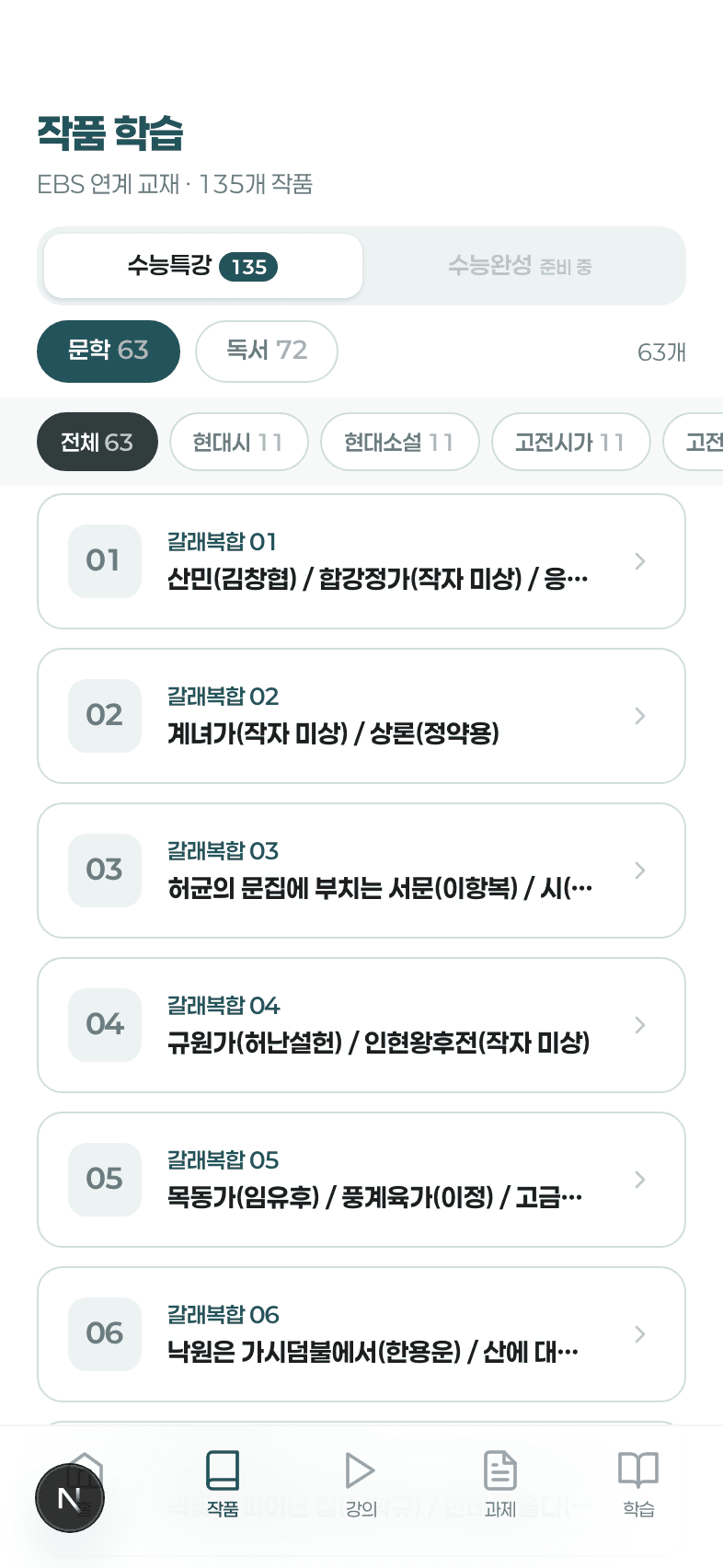Tap the chevron next to 계녀가 lesson 02
Screen dimensions: 723x1568
[x=639, y=716]
